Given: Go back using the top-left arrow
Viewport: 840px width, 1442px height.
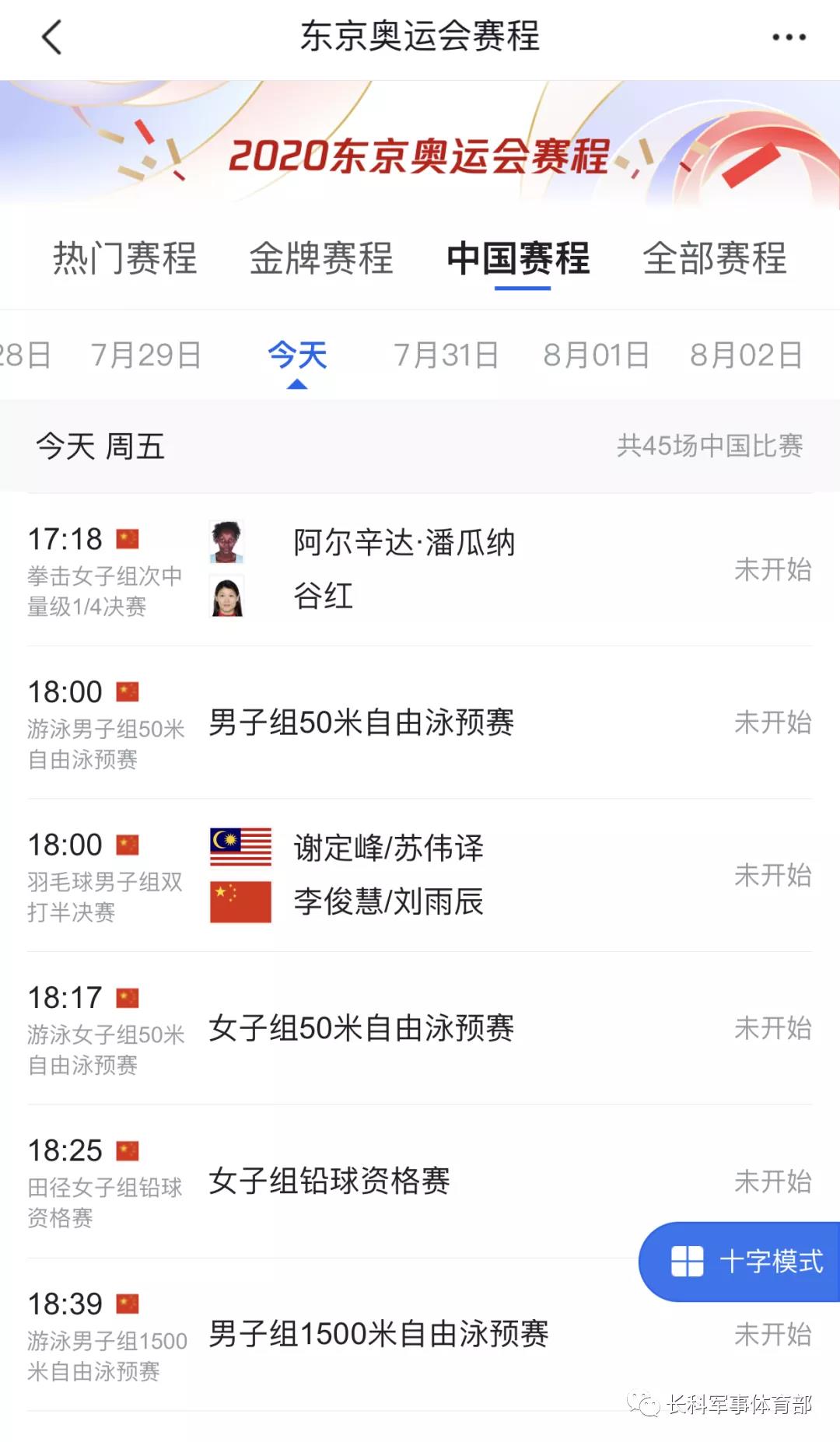Looking at the screenshot, I should coord(51,37).
